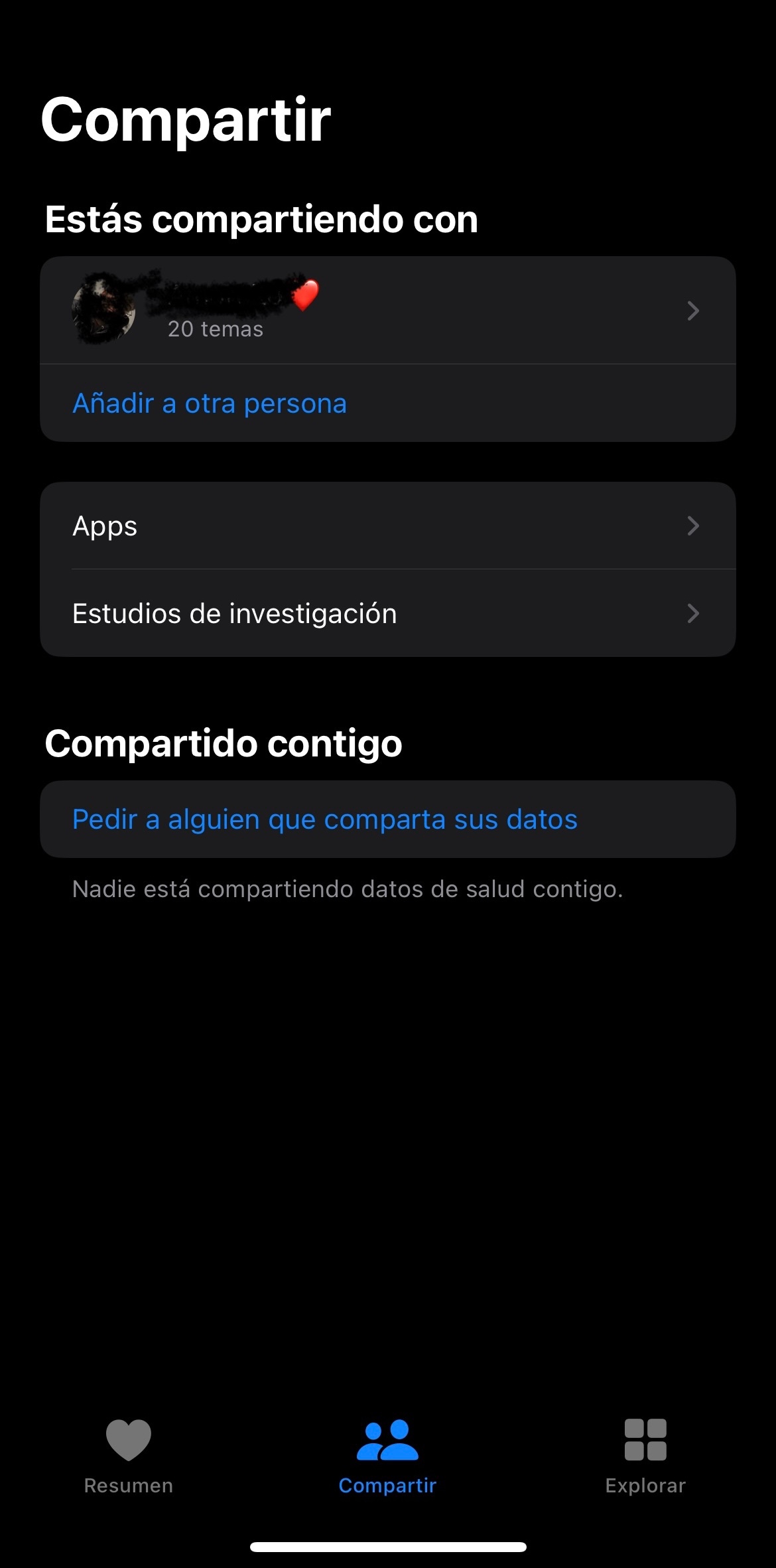Viewport: 776px width, 1568px height.
Task: Tap Añadir a otra persona
Action: coord(210,403)
